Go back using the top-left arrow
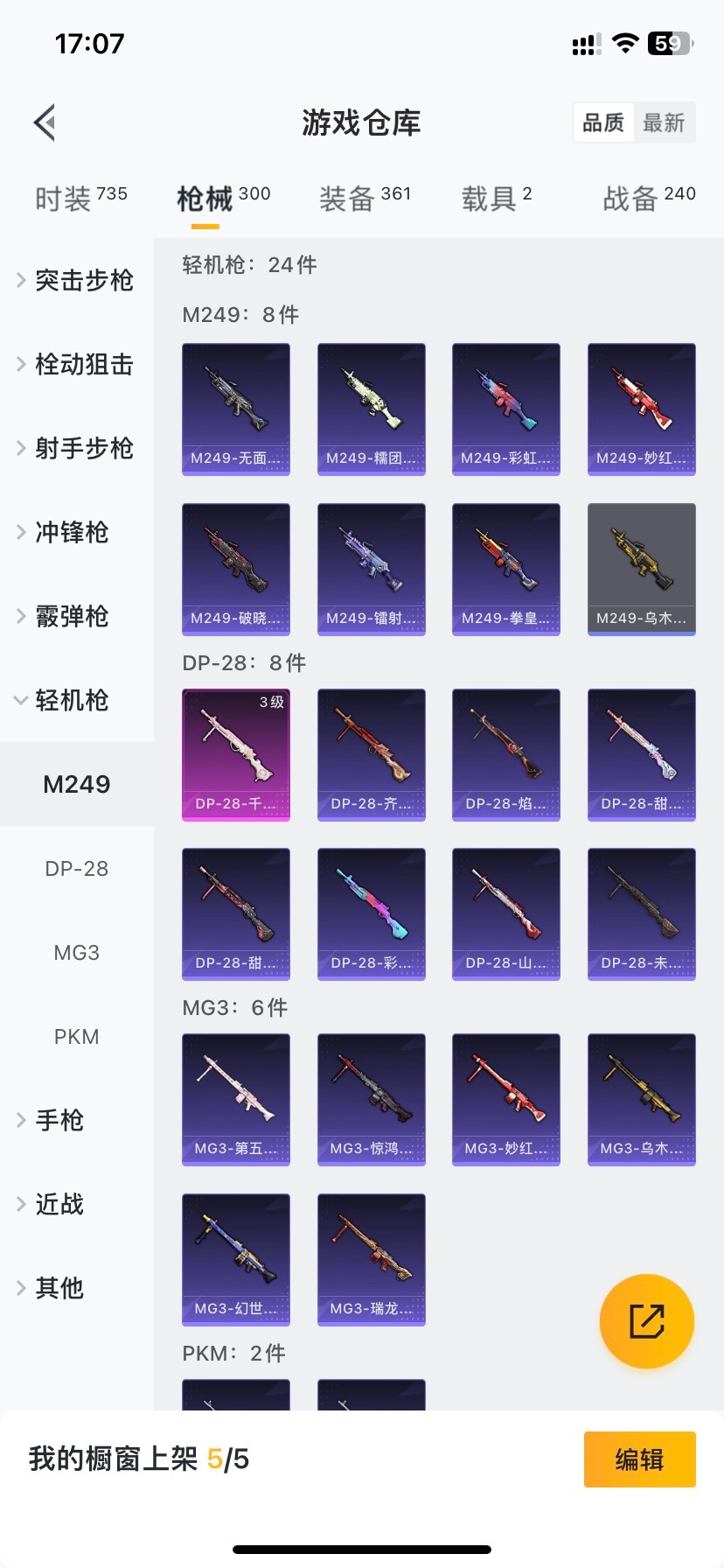The image size is (724, 1568). click(x=45, y=122)
